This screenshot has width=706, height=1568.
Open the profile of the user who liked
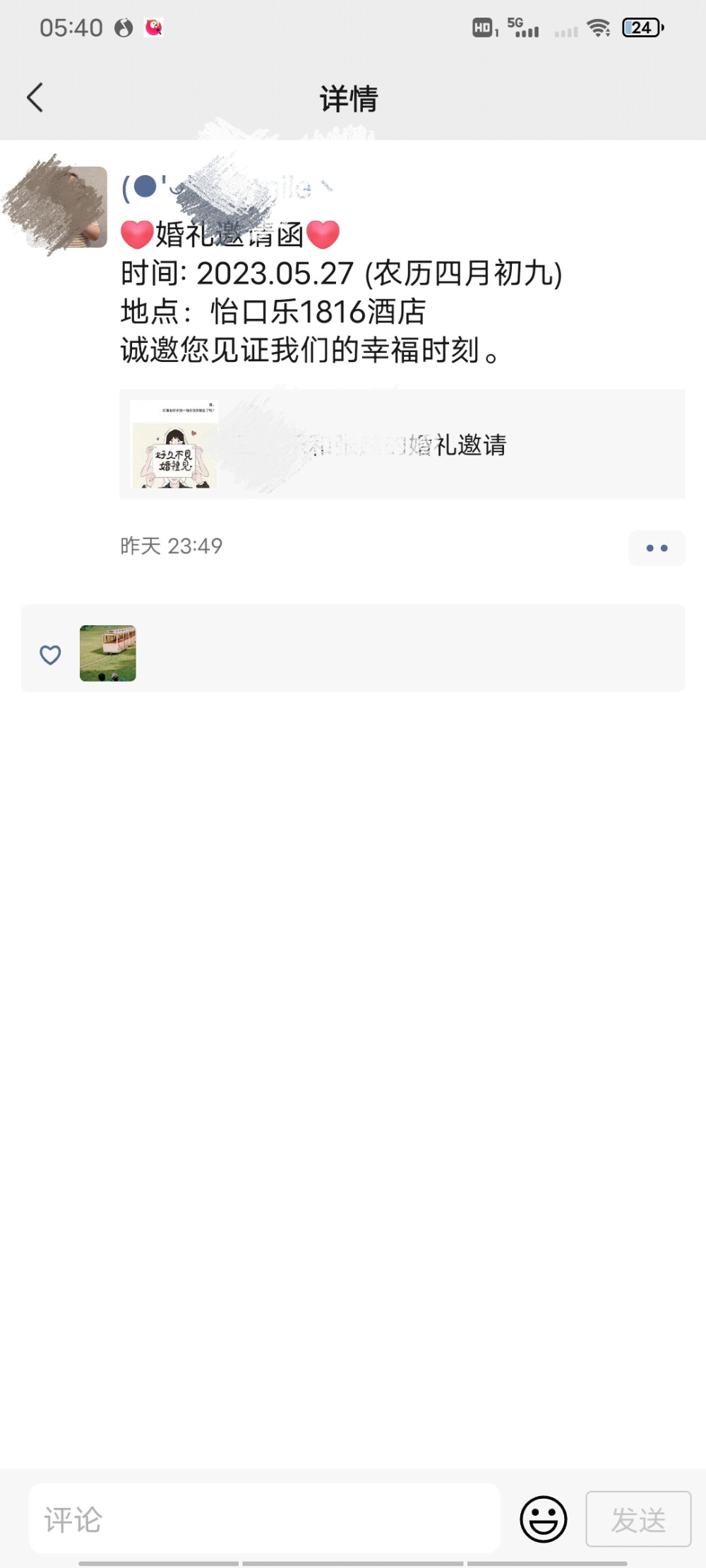pyautogui.click(x=107, y=653)
